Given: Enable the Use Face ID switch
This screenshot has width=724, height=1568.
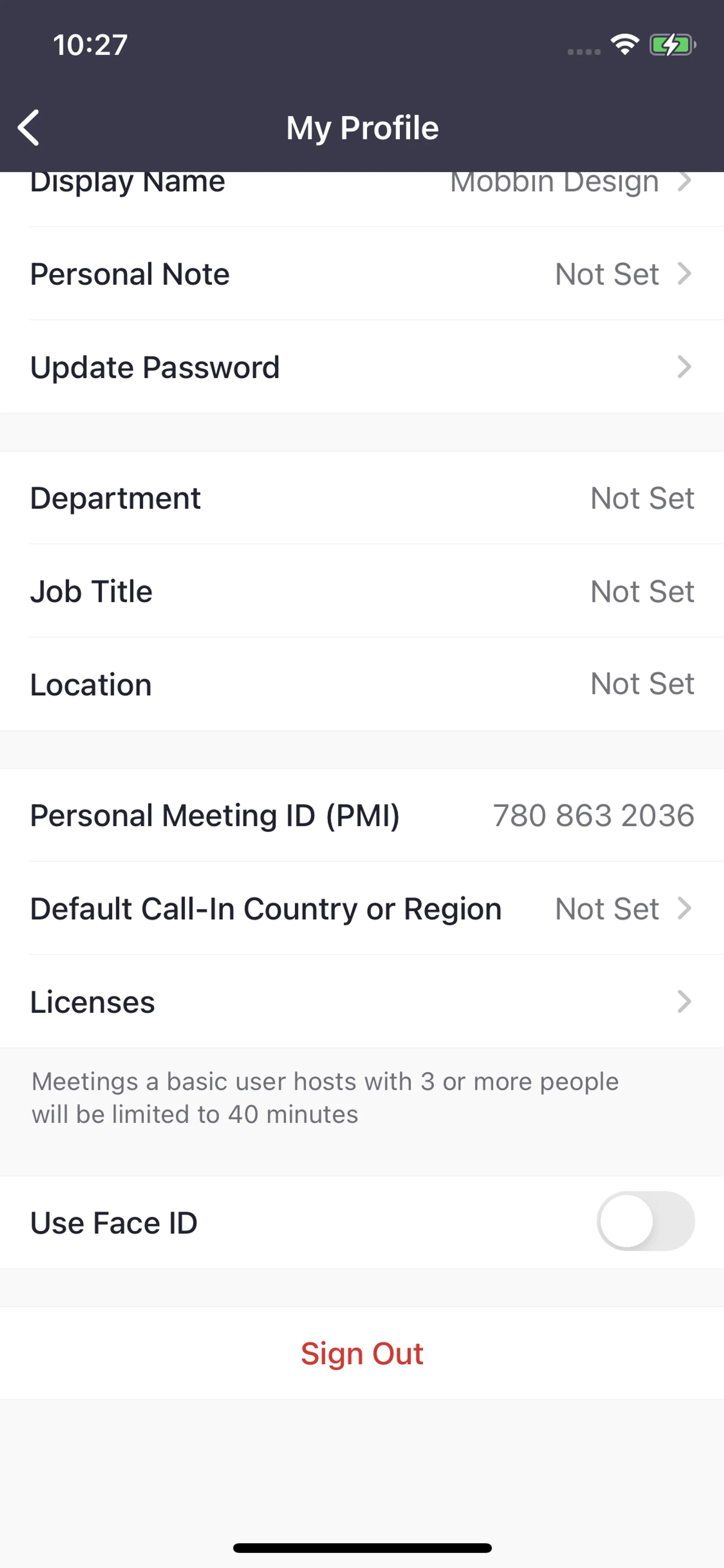Looking at the screenshot, I should [x=645, y=1221].
